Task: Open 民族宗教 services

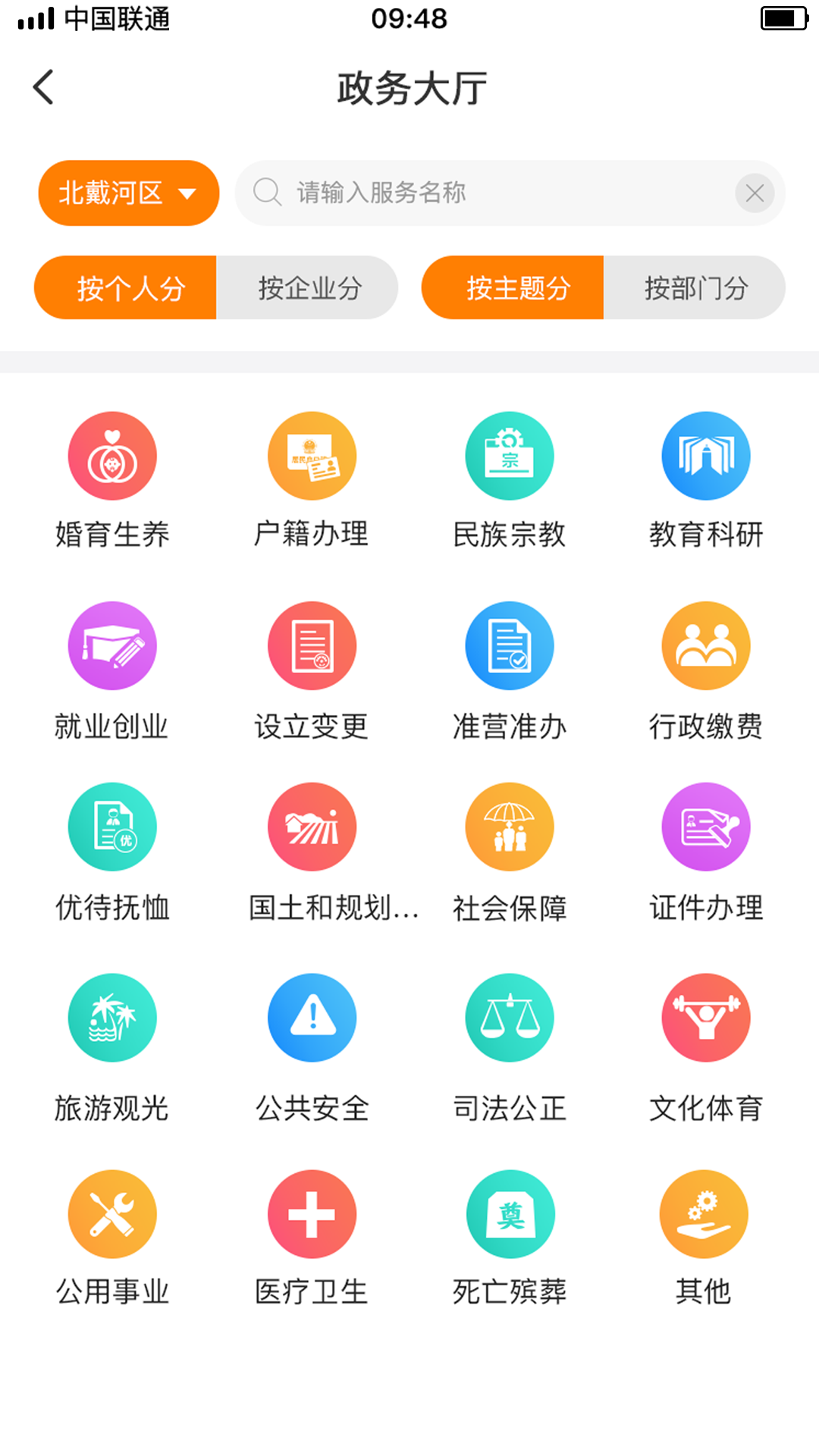Action: pyautogui.click(x=509, y=455)
